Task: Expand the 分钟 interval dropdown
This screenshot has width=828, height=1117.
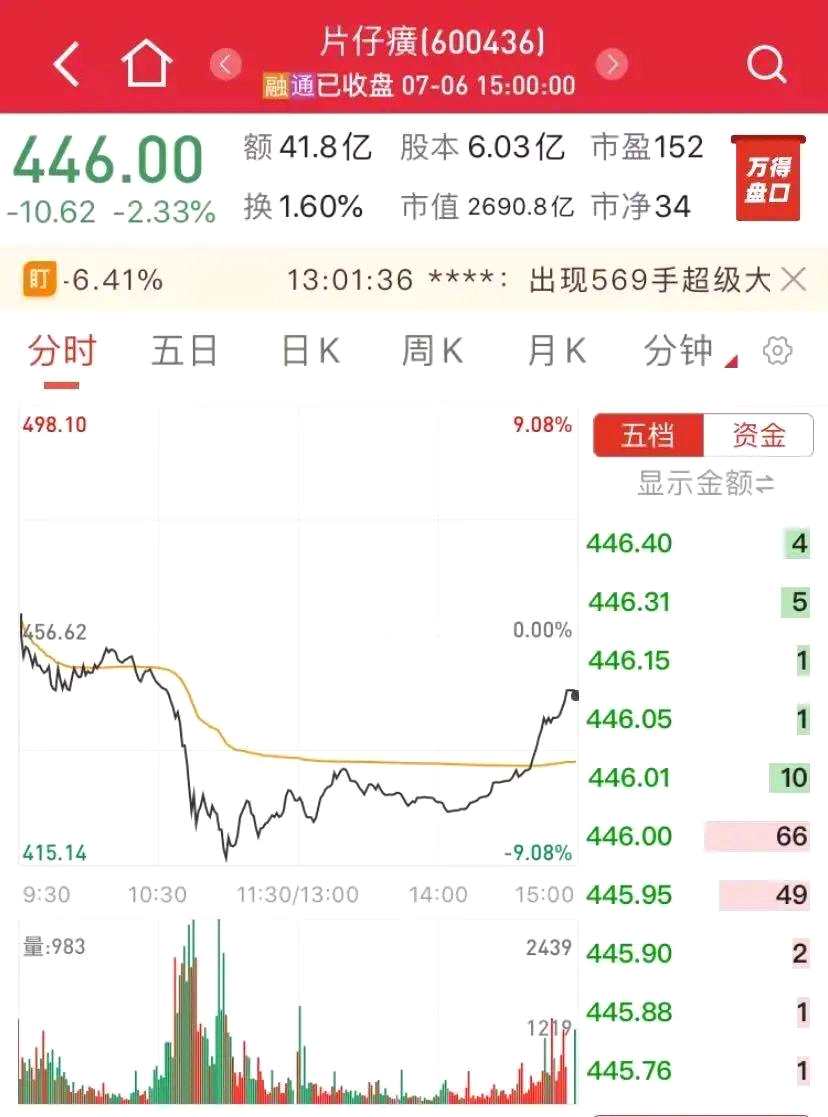Action: 688,351
